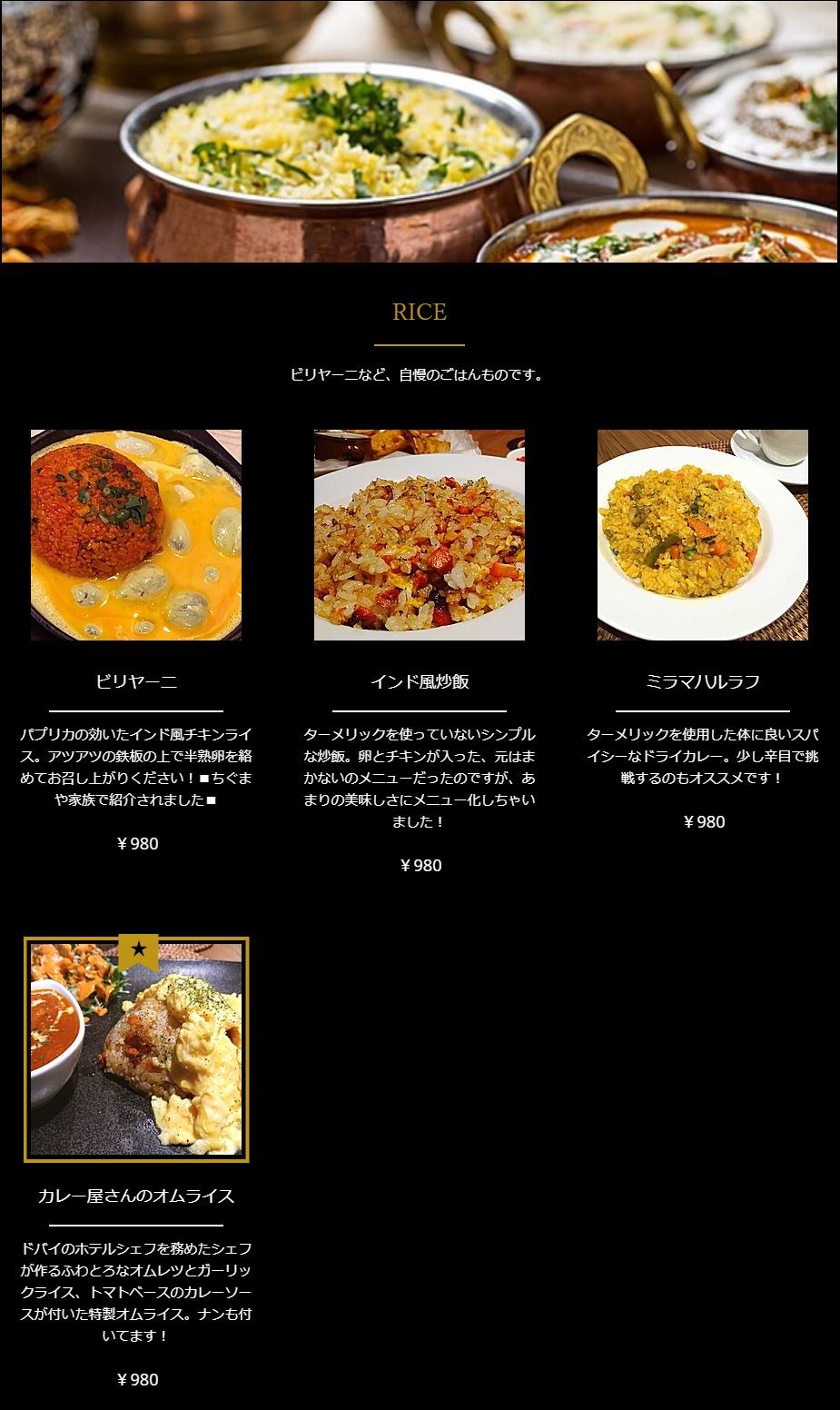Open the カレー屋さんのオムライス featured photo
This screenshot has width=840, height=1410.
pyautogui.click(x=136, y=1049)
